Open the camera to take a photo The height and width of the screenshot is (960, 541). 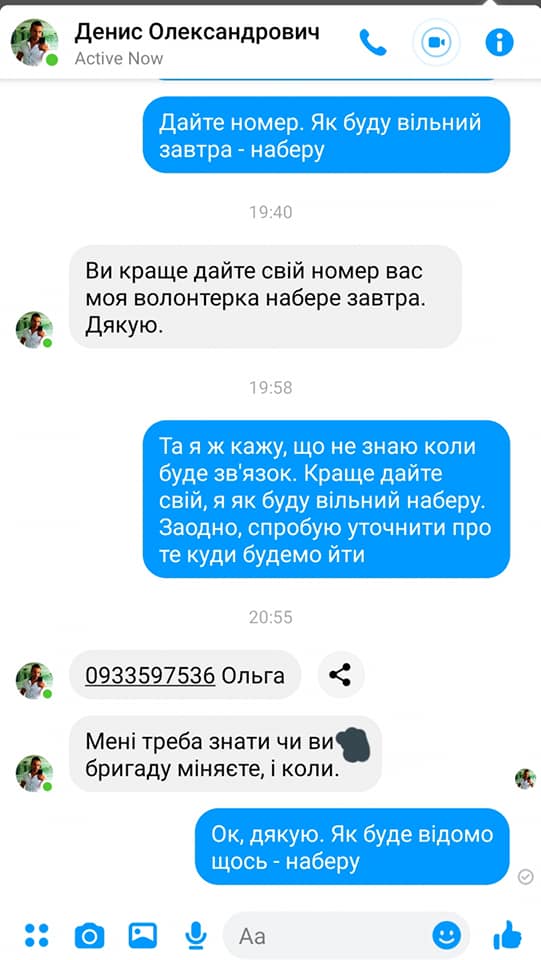[89, 936]
